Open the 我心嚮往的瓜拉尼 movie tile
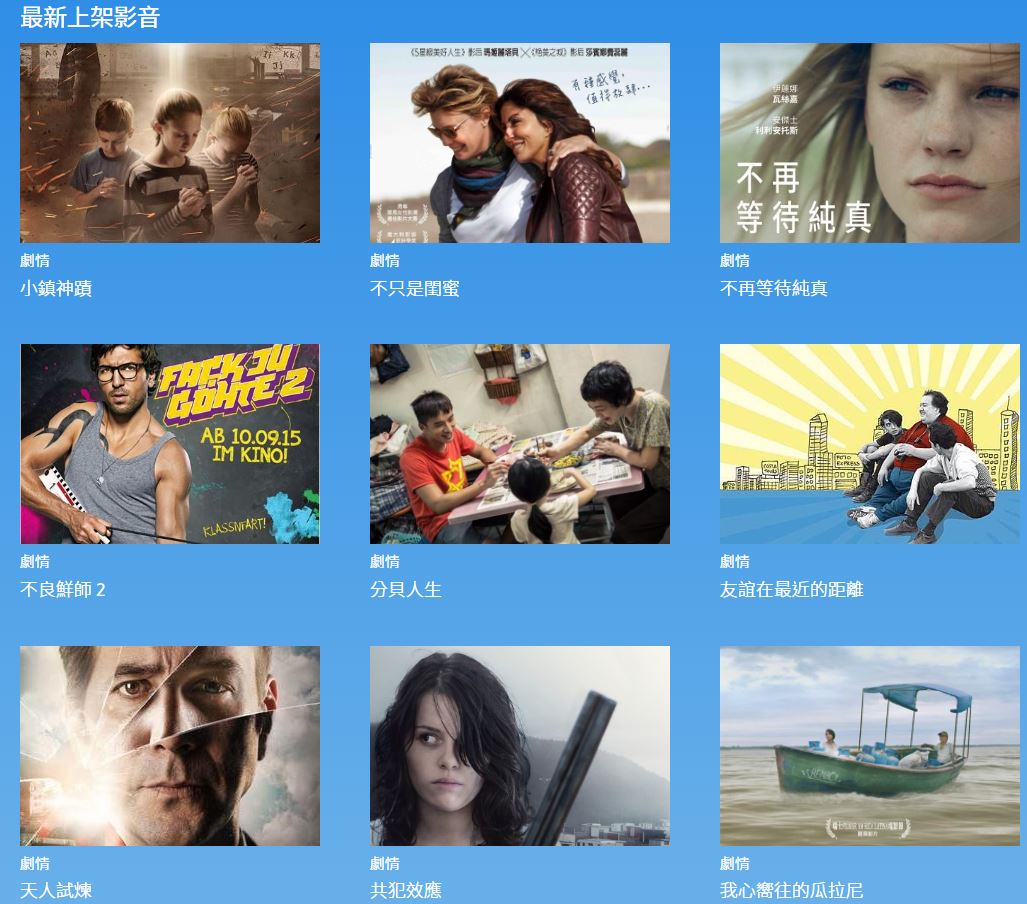 coord(870,746)
